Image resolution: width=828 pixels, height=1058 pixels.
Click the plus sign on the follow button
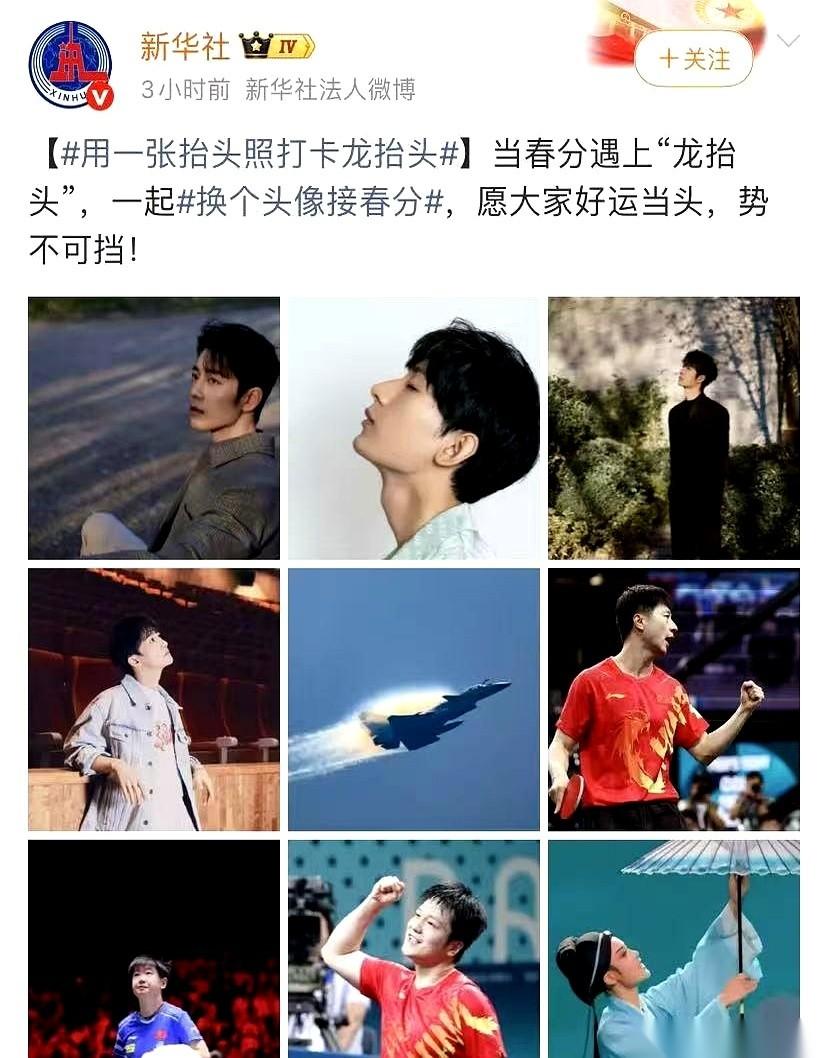667,58
